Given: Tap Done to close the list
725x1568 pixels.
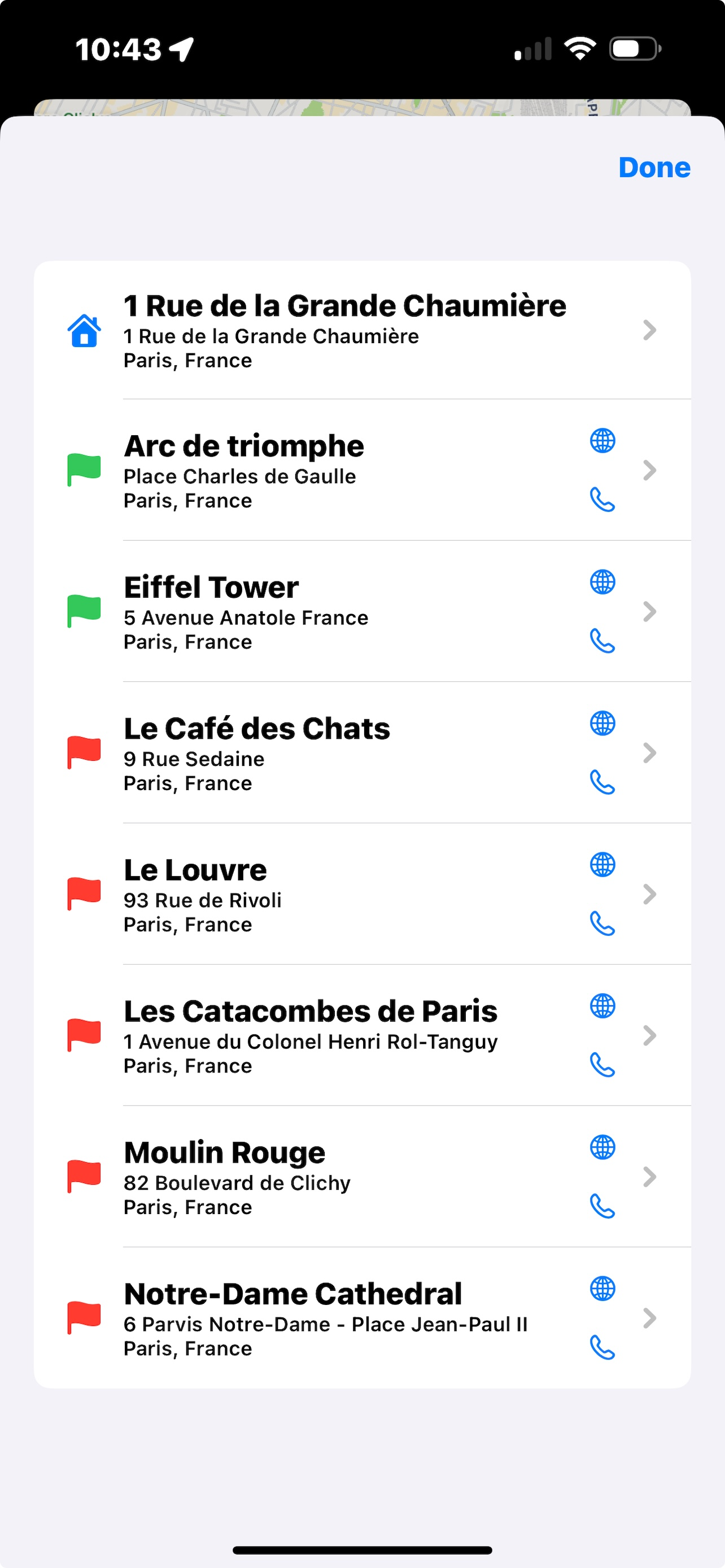Looking at the screenshot, I should click(654, 168).
